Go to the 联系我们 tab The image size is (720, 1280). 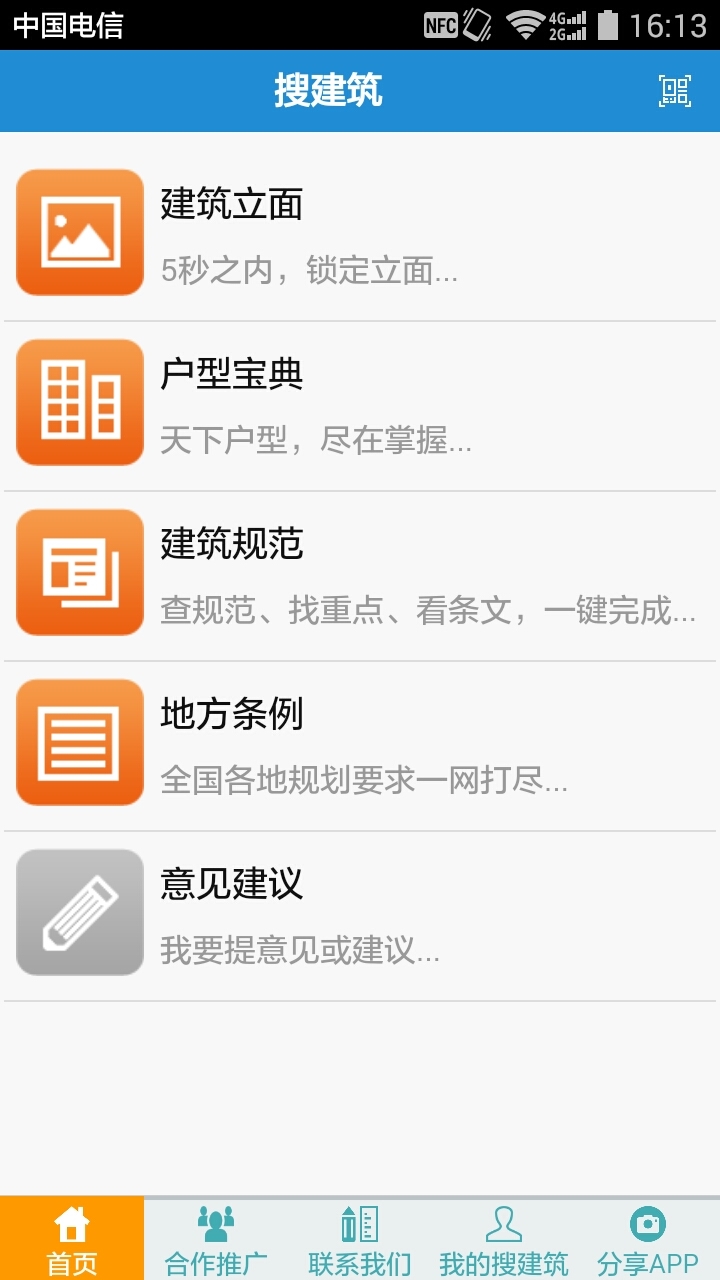pos(360,1239)
